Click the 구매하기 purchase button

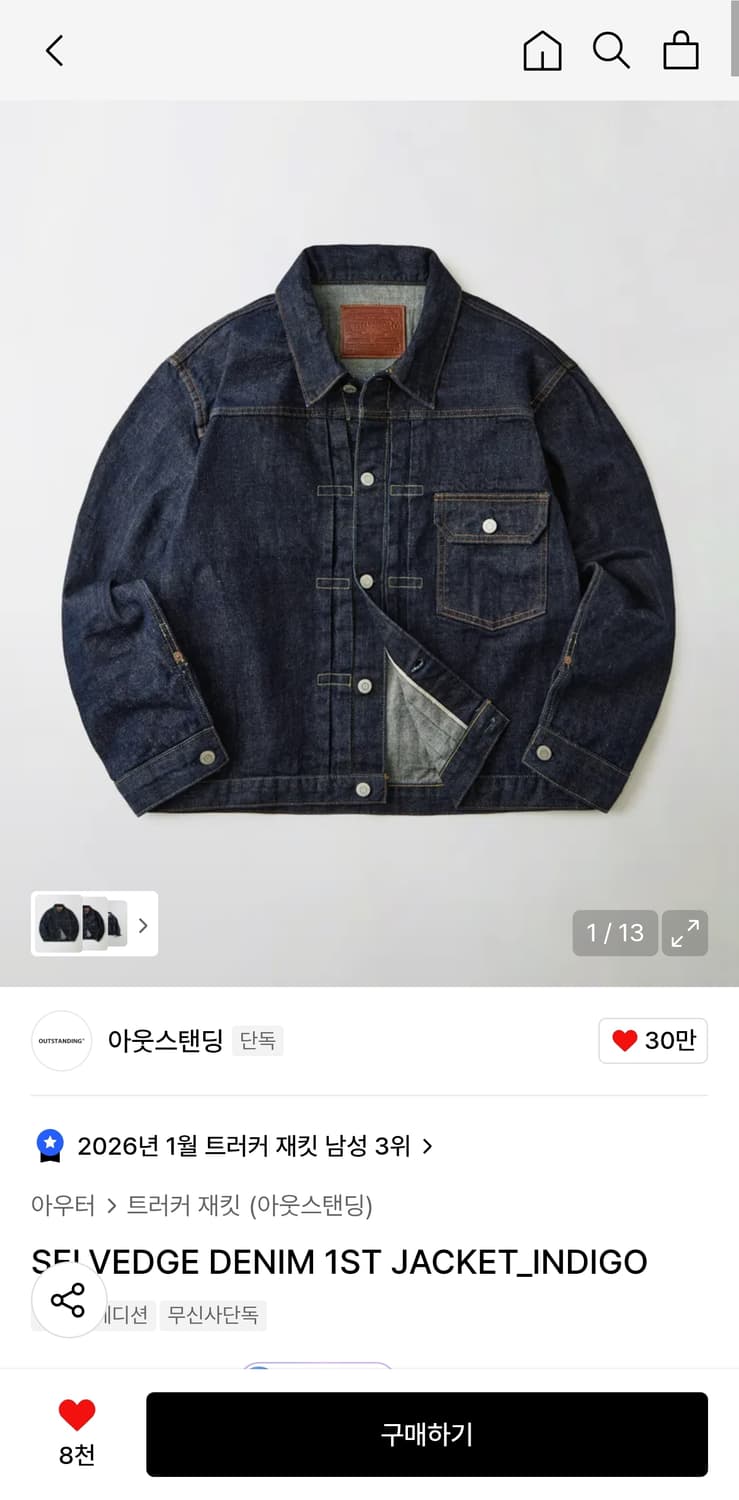point(427,1434)
